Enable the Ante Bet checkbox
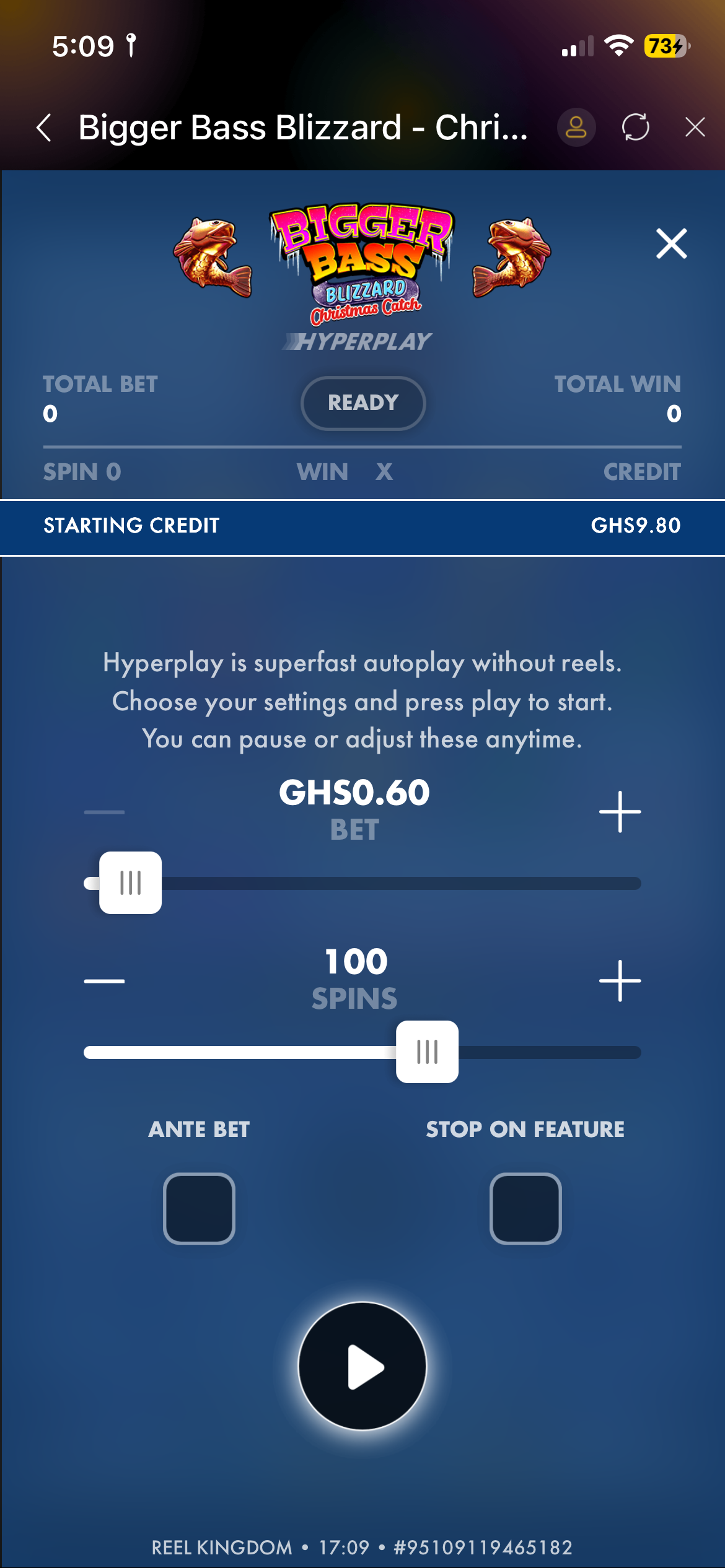 (x=199, y=1208)
